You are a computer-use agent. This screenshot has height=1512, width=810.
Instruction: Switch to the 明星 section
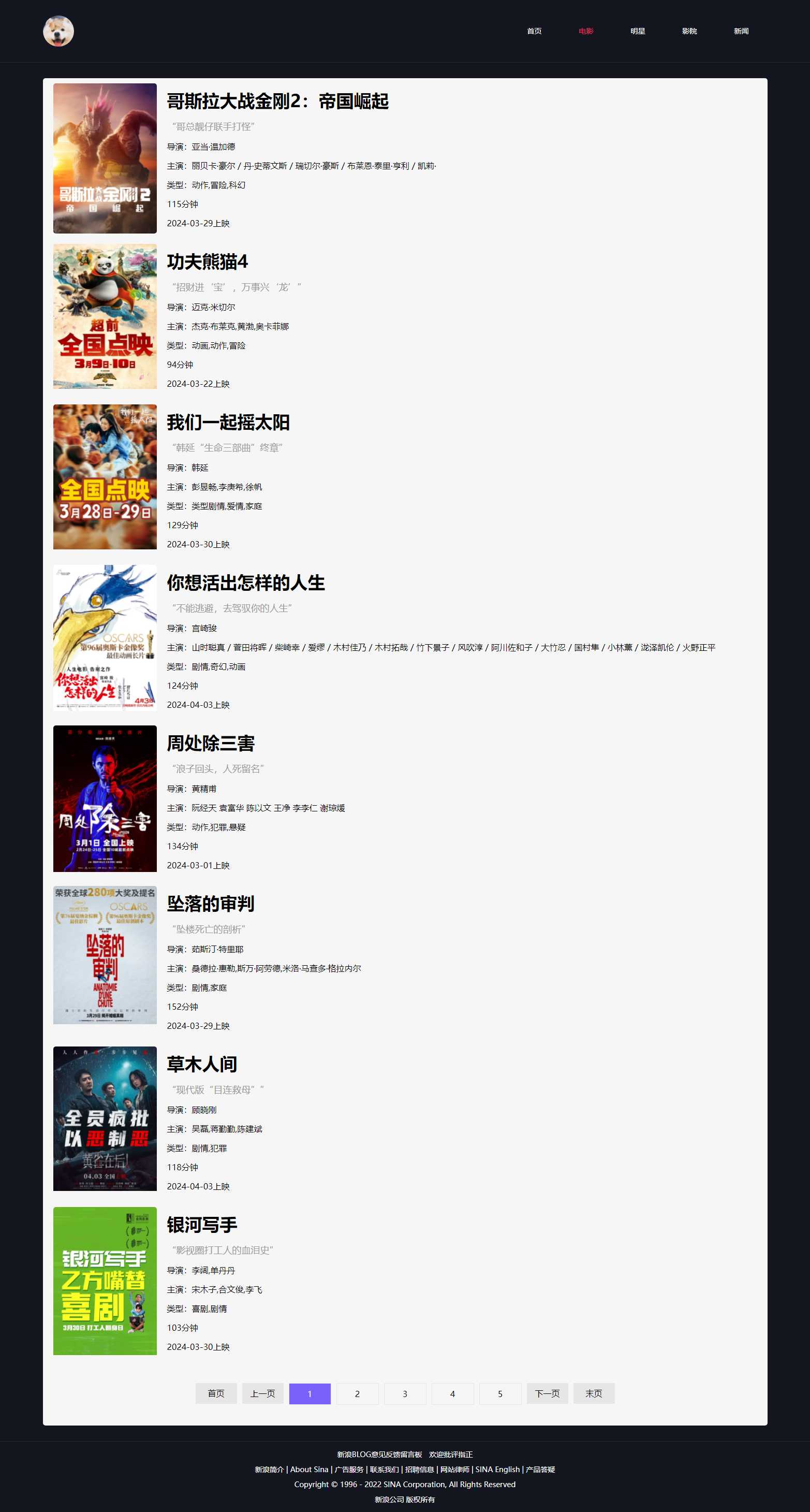tap(638, 31)
